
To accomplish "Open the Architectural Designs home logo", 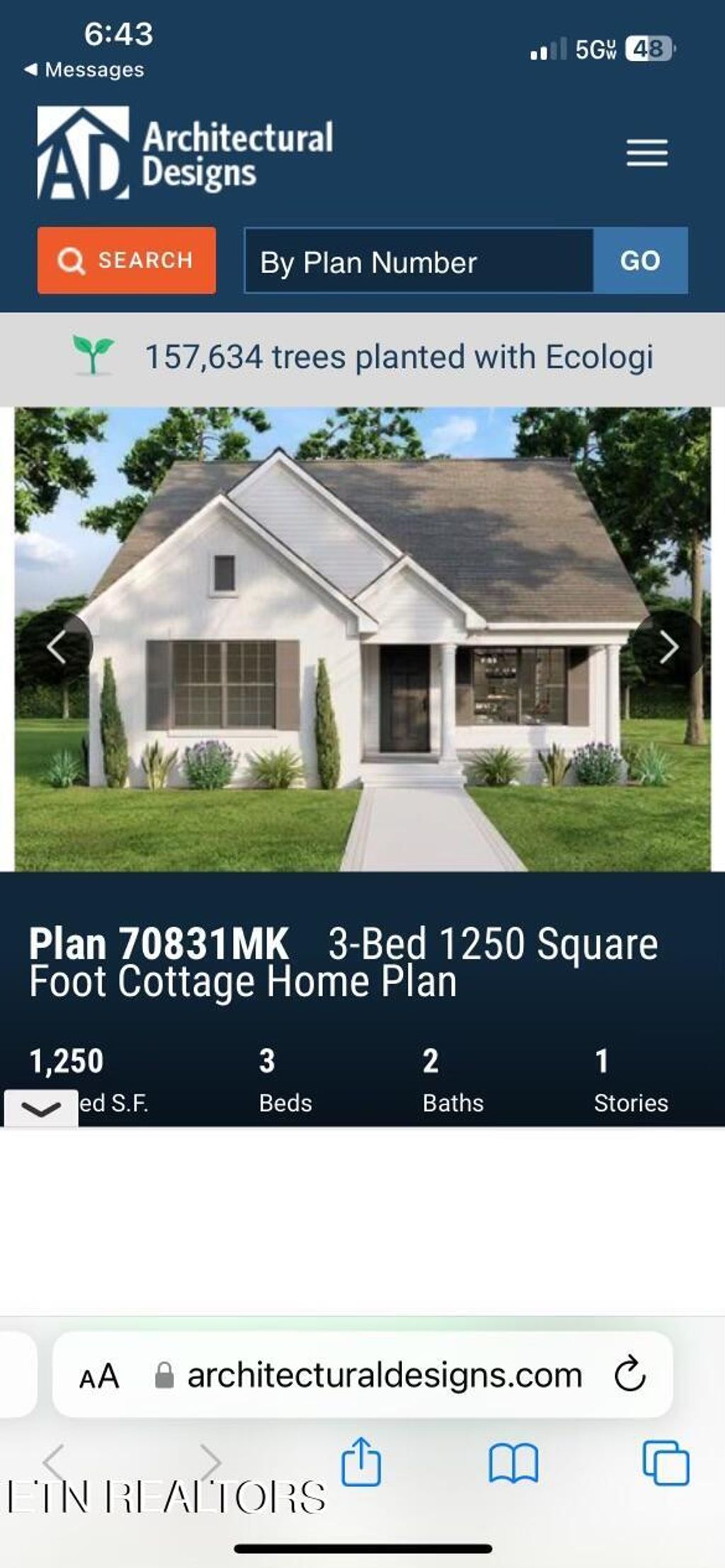I will pos(185,154).
